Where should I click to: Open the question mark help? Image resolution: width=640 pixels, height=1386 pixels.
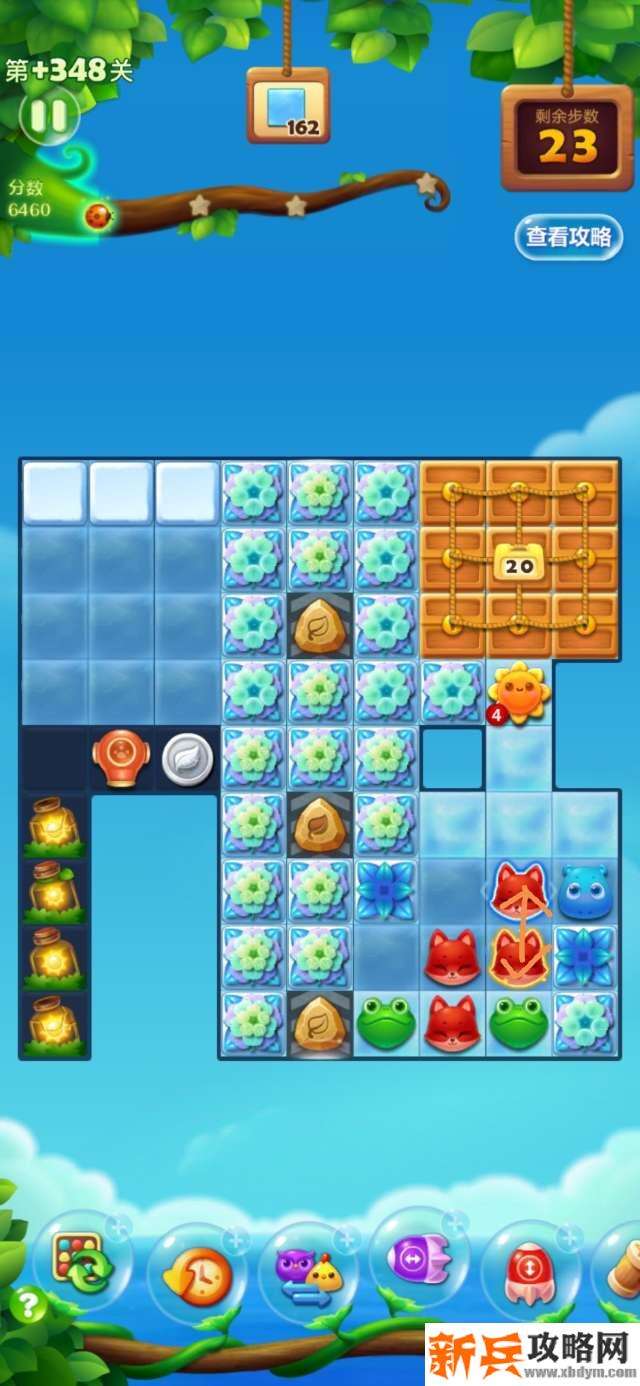[28, 1304]
